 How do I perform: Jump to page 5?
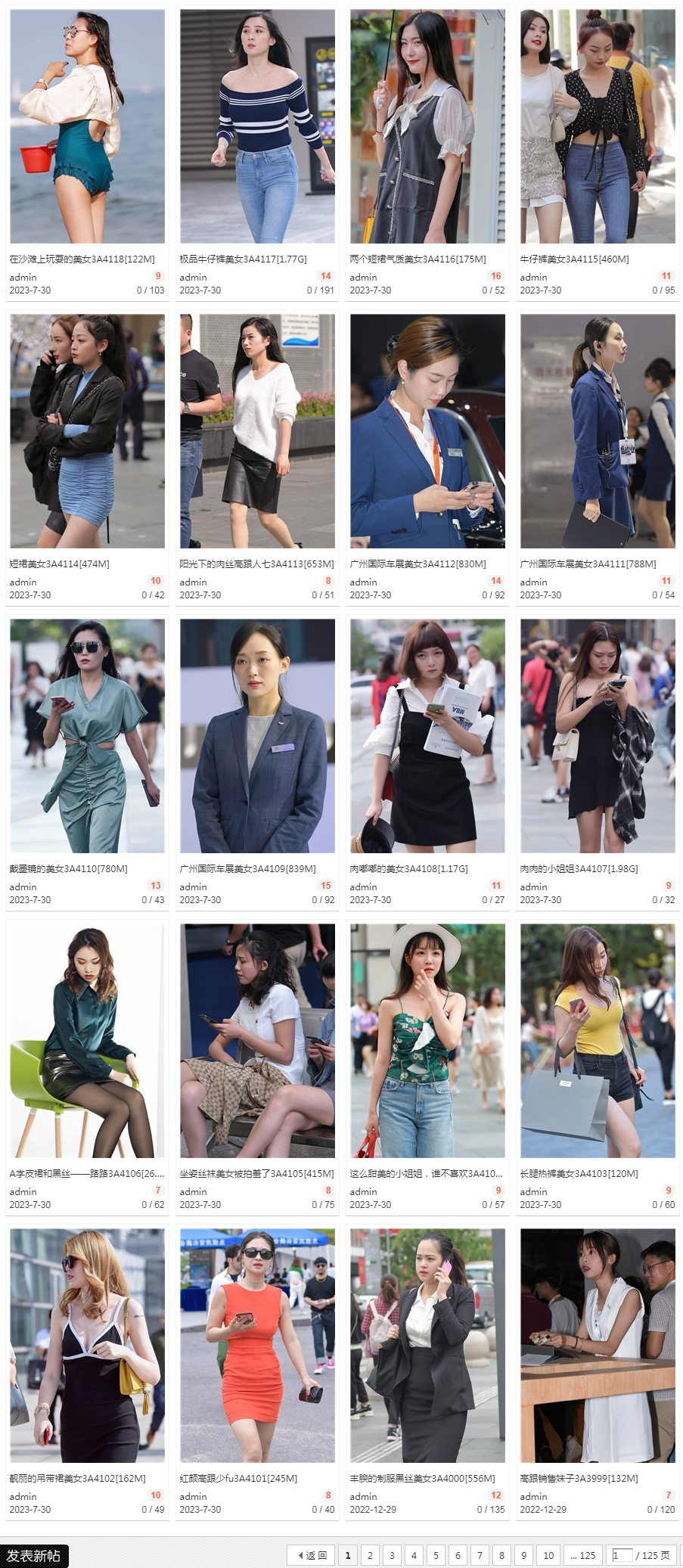pyautogui.click(x=436, y=1555)
